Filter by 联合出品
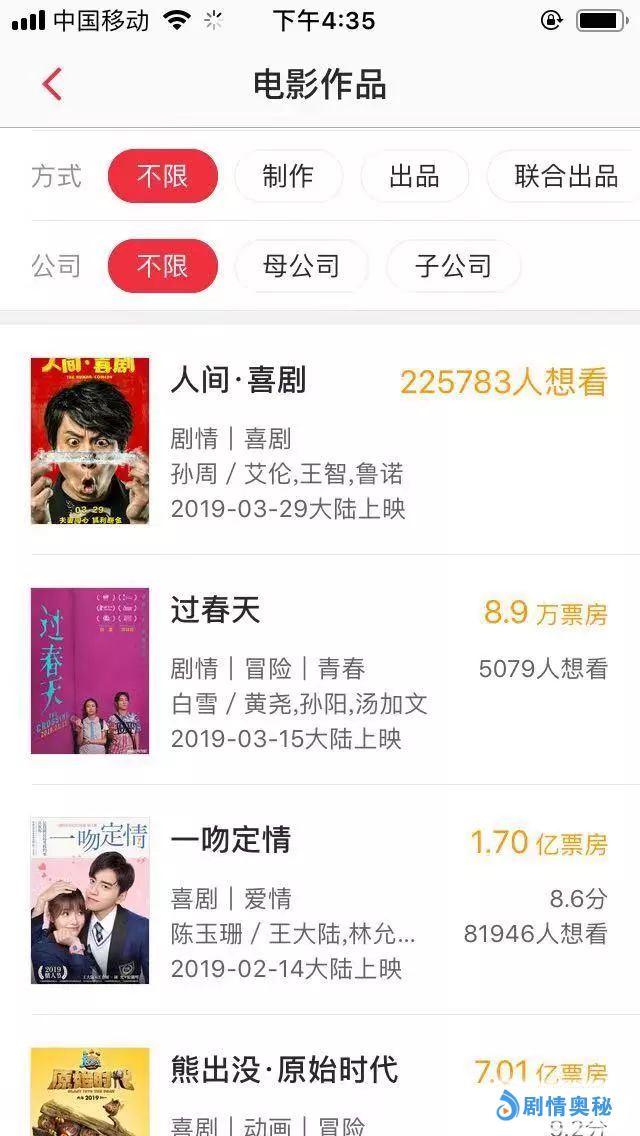The image size is (640, 1136). (565, 177)
